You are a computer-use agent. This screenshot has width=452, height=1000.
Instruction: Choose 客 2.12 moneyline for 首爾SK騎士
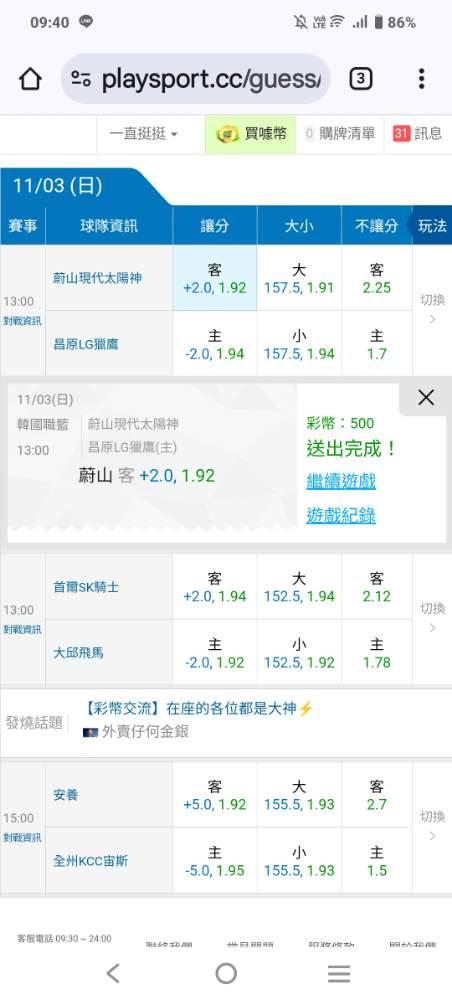tap(377, 587)
